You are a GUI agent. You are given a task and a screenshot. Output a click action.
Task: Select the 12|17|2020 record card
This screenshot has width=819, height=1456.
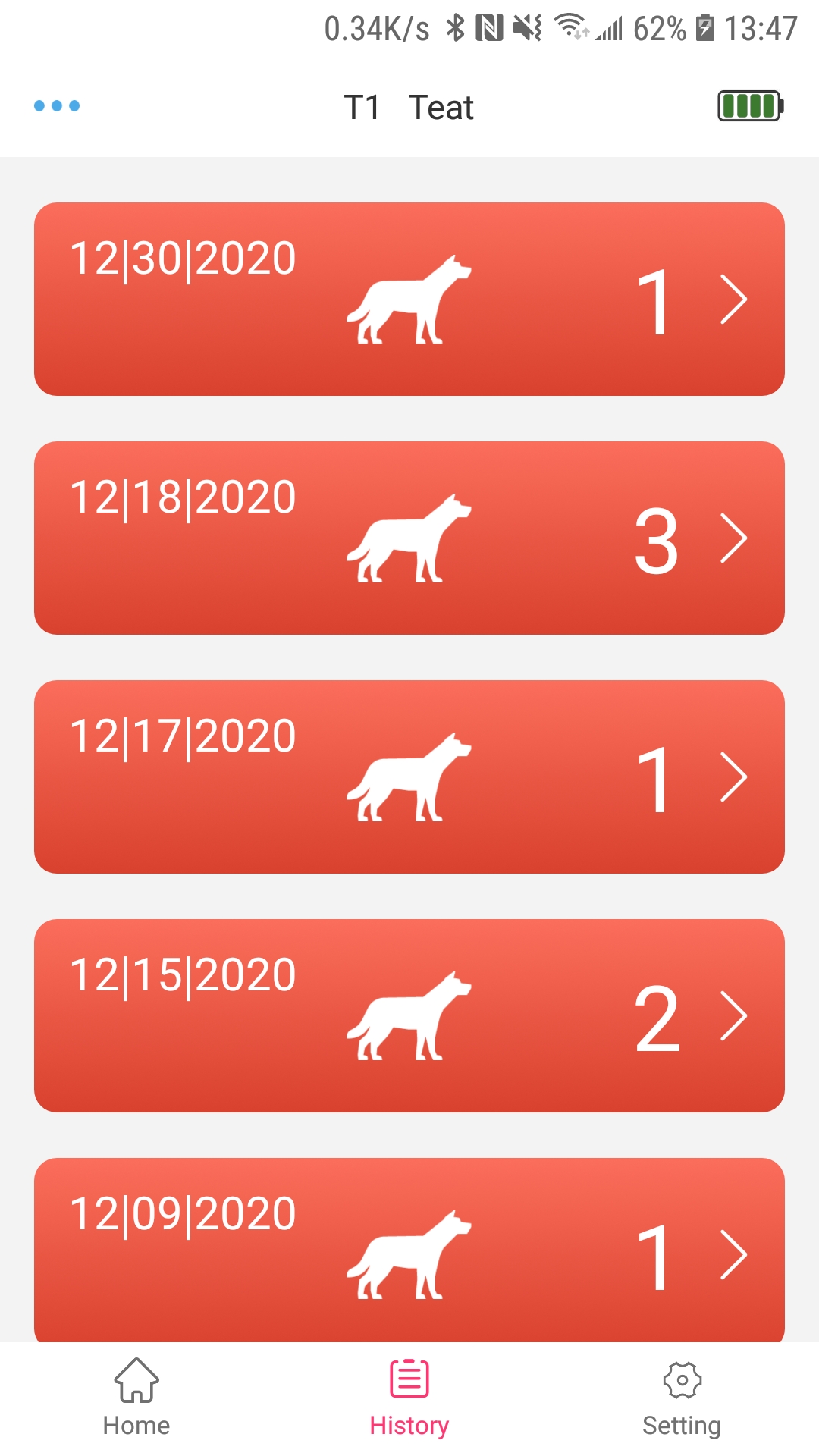pyautogui.click(x=409, y=777)
